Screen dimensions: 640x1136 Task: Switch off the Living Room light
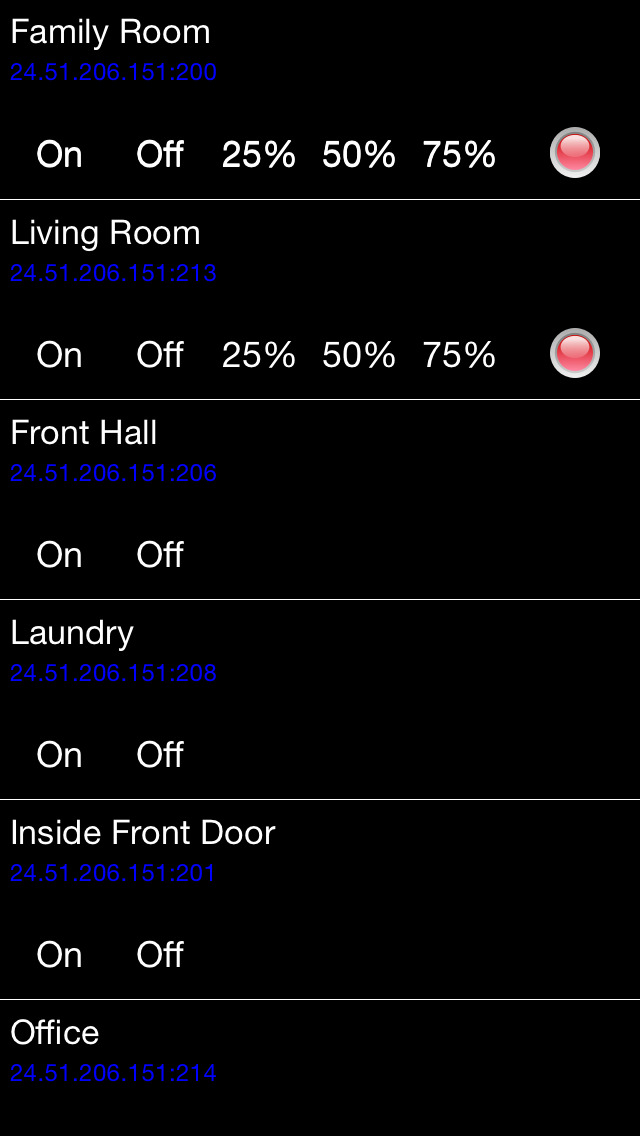point(160,355)
